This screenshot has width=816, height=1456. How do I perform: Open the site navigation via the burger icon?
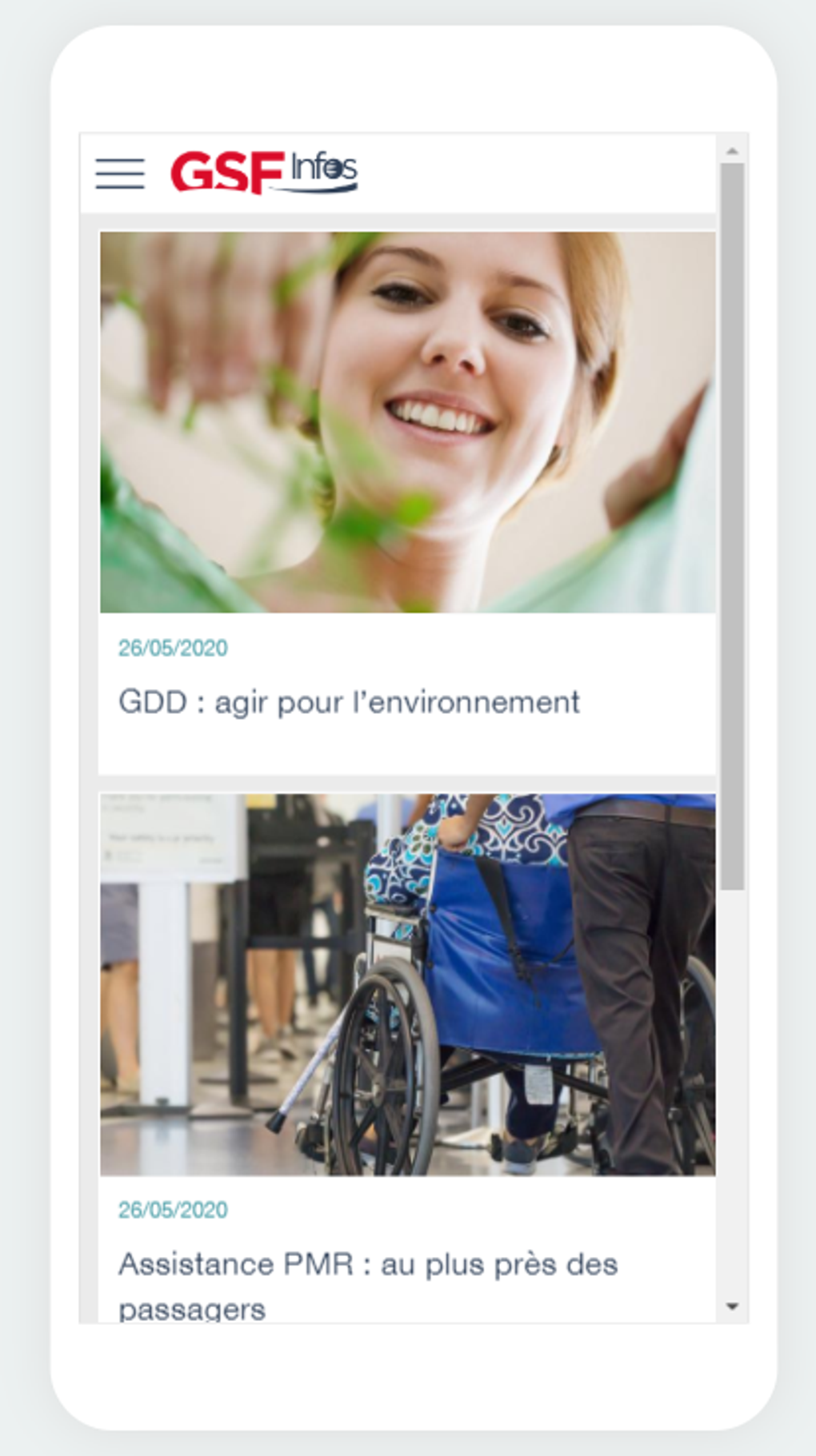tap(118, 172)
